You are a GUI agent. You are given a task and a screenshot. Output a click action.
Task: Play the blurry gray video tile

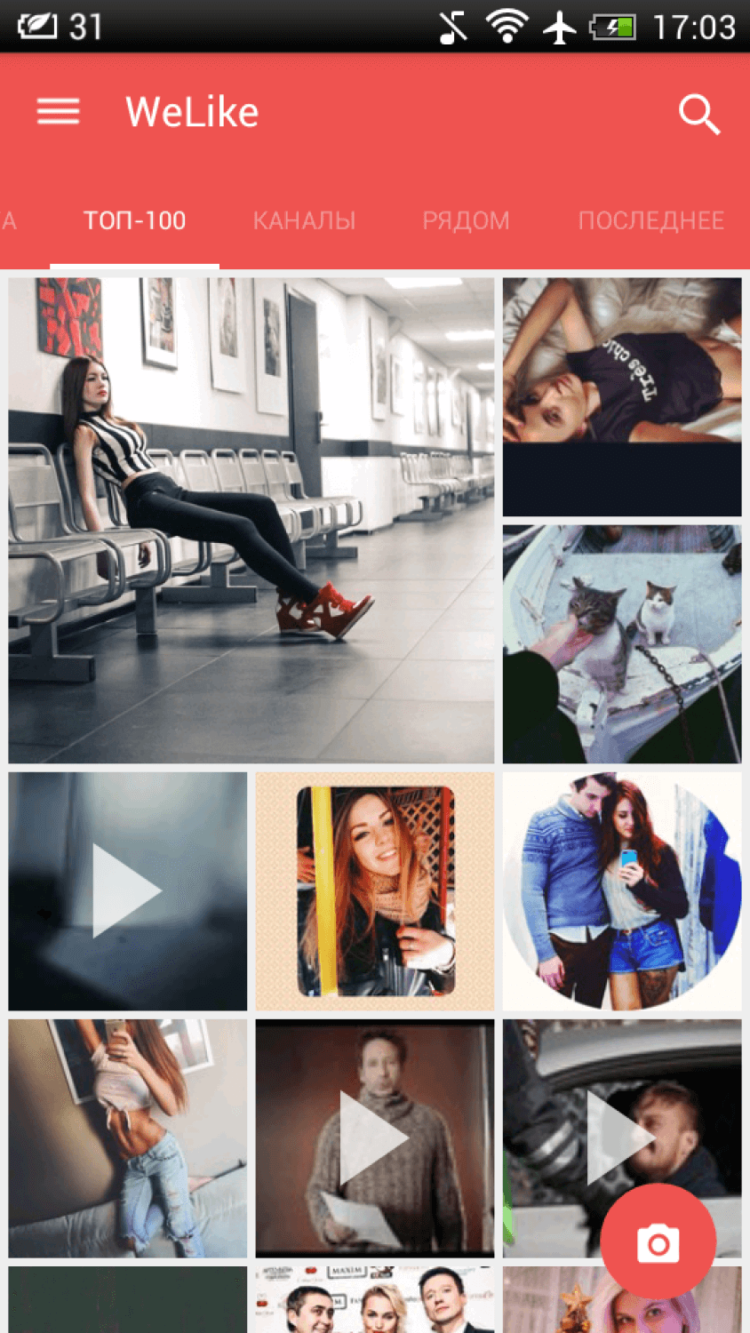[x=127, y=891]
